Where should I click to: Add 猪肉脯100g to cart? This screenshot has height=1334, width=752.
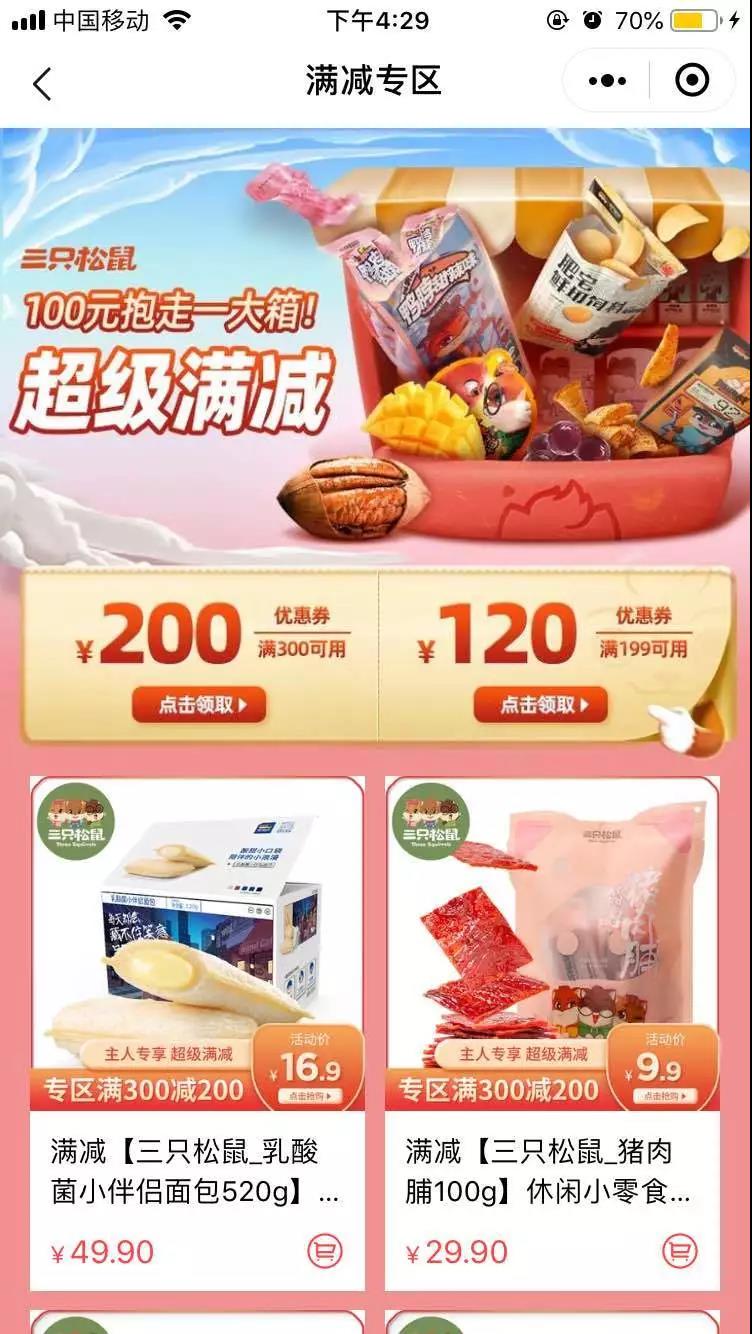point(680,1250)
